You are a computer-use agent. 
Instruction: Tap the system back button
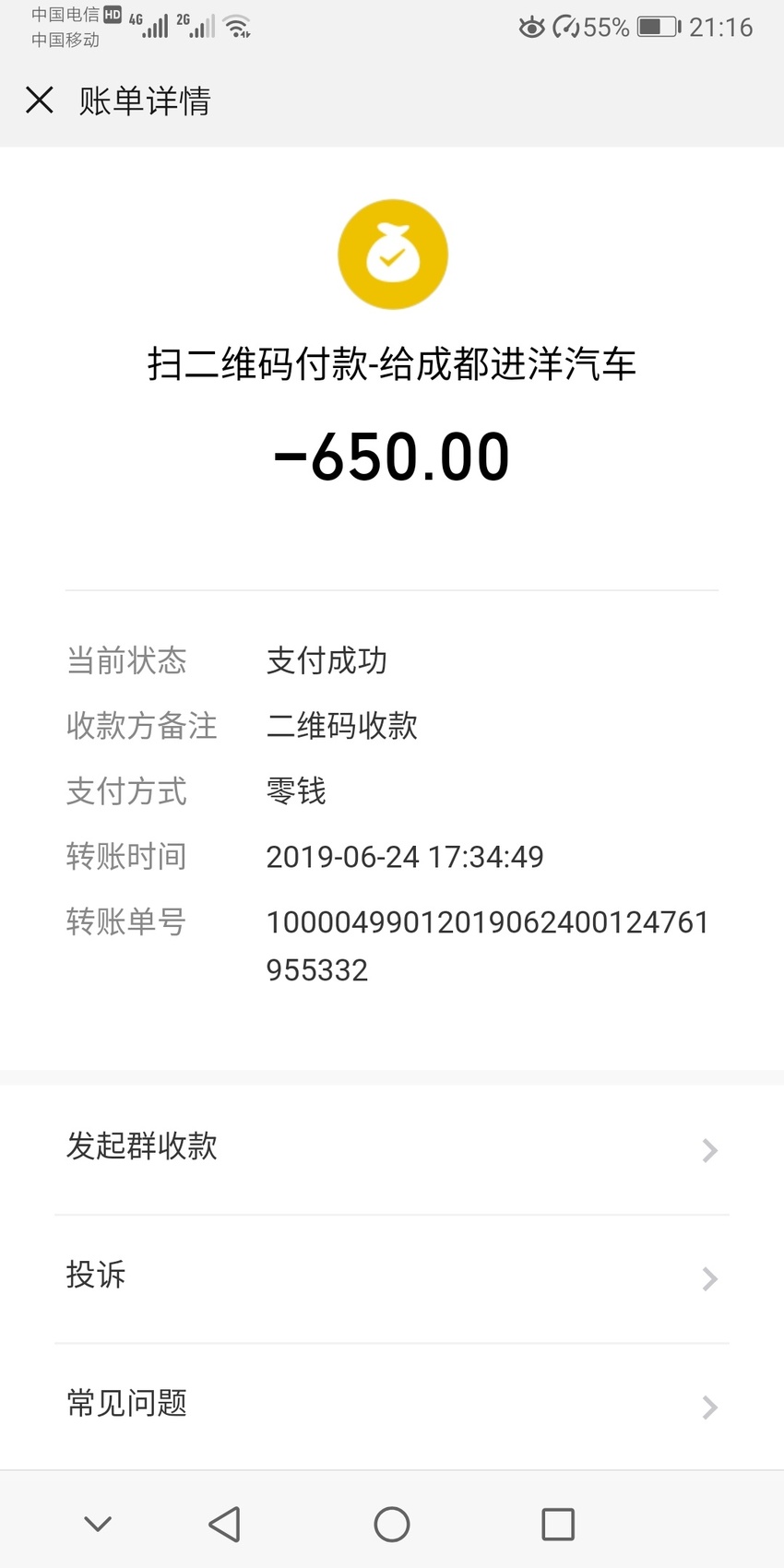224,1525
